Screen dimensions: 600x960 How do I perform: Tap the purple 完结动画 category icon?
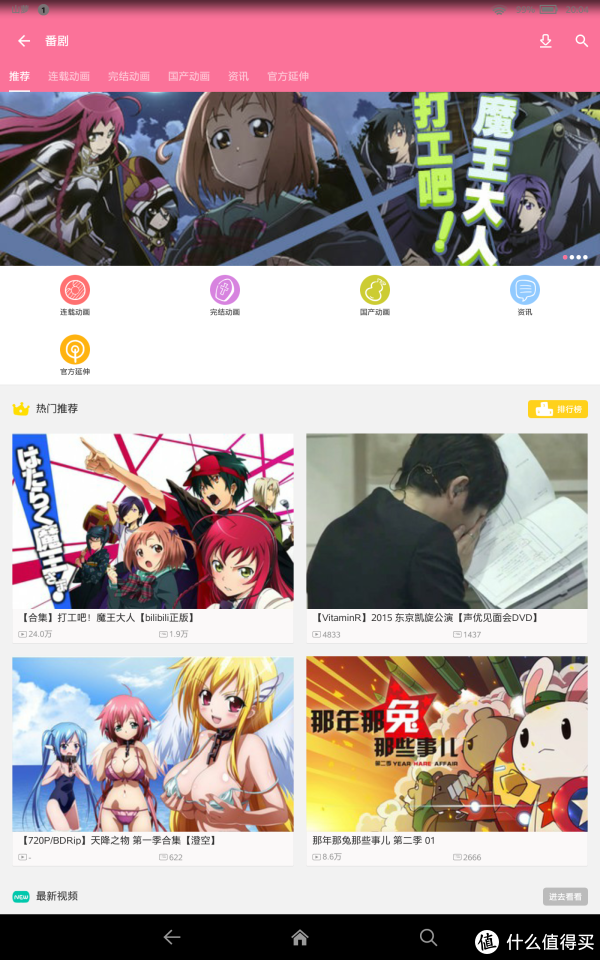click(225, 291)
